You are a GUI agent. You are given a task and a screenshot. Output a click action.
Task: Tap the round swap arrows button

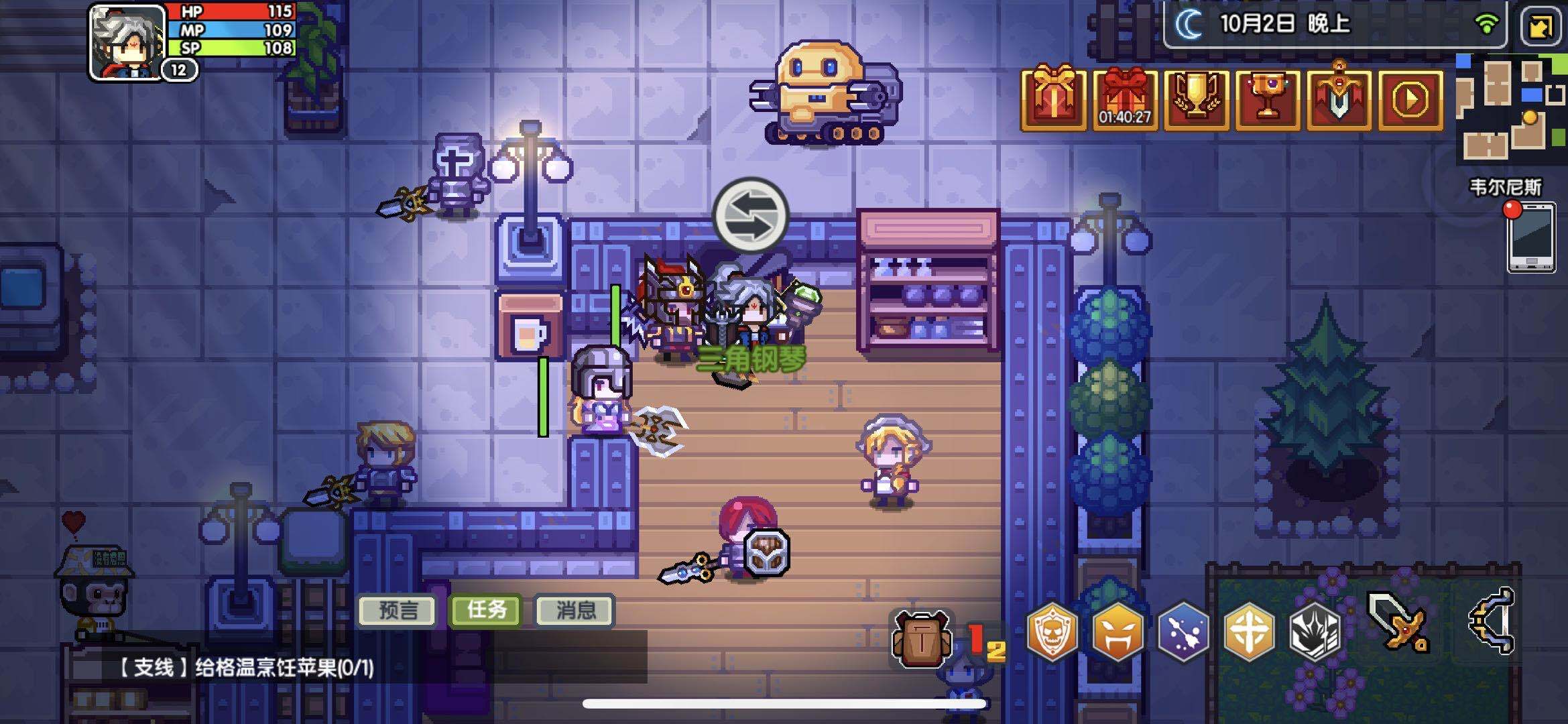pos(750,215)
